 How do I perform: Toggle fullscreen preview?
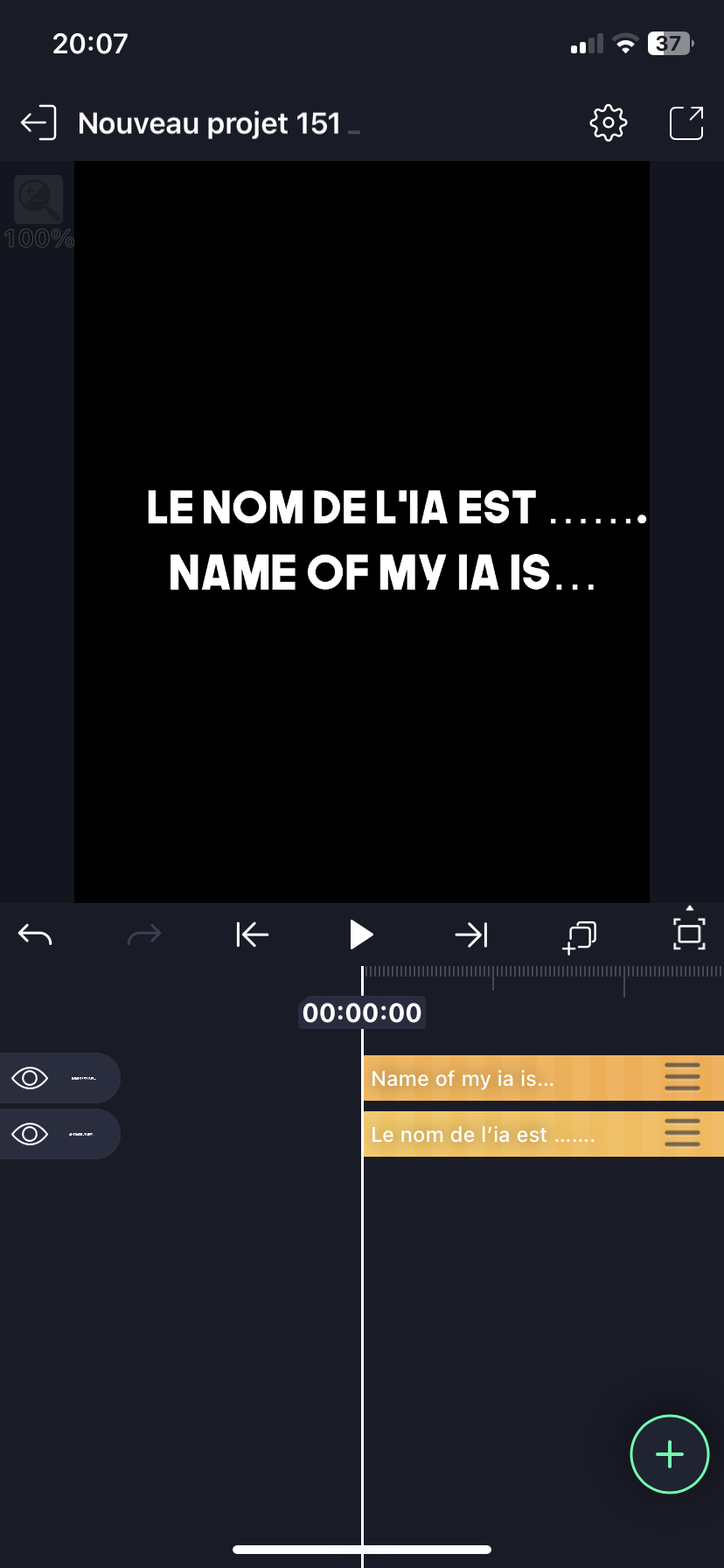(689, 934)
